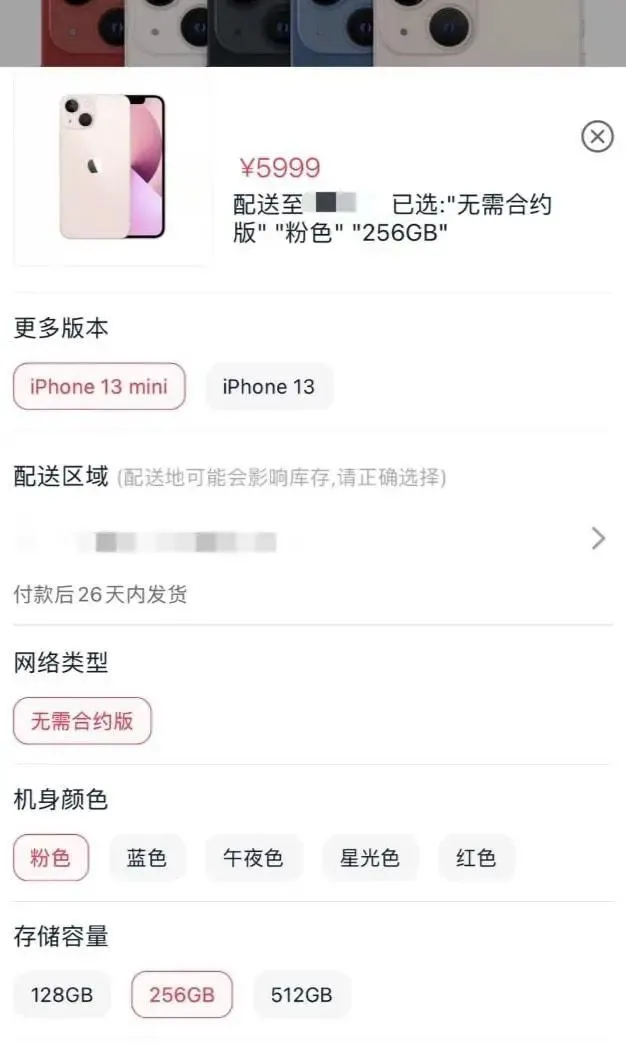Switch to the iPhone 13 version
The image size is (626, 1056).
(x=269, y=386)
